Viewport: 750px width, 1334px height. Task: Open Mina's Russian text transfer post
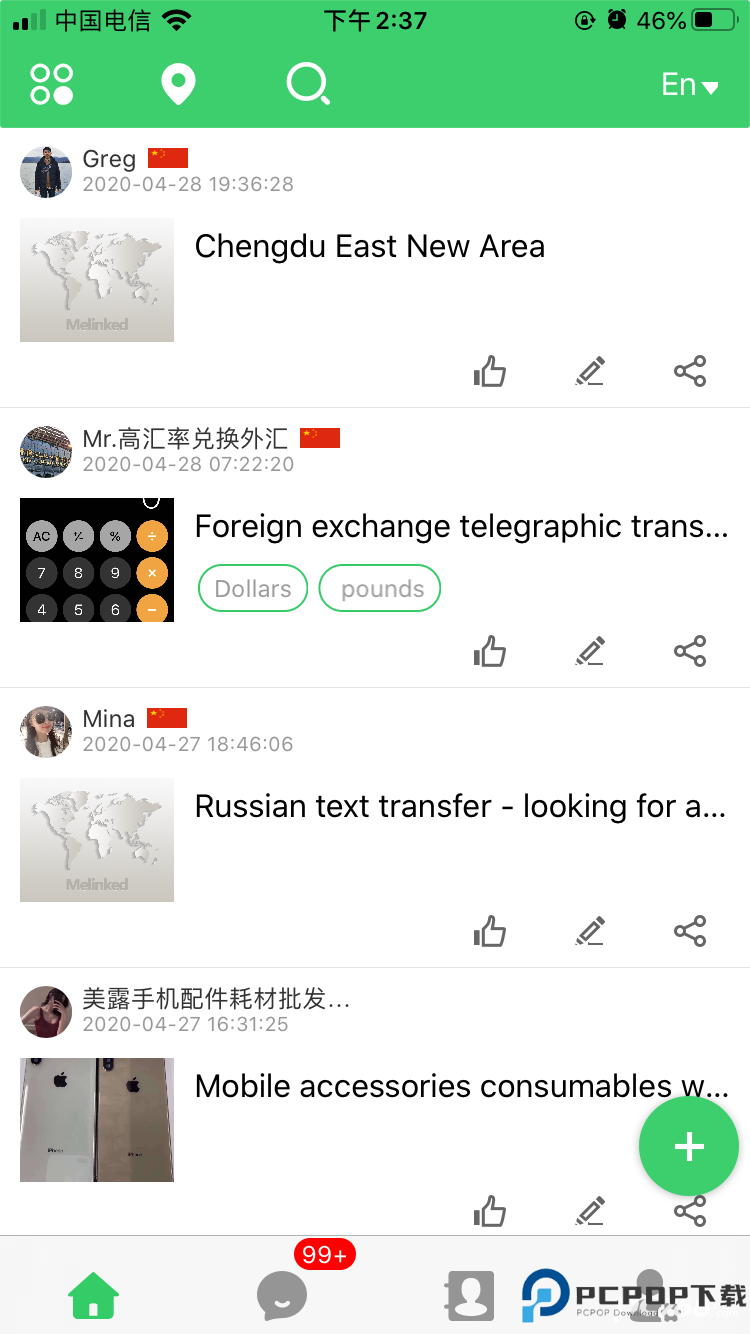coord(460,807)
